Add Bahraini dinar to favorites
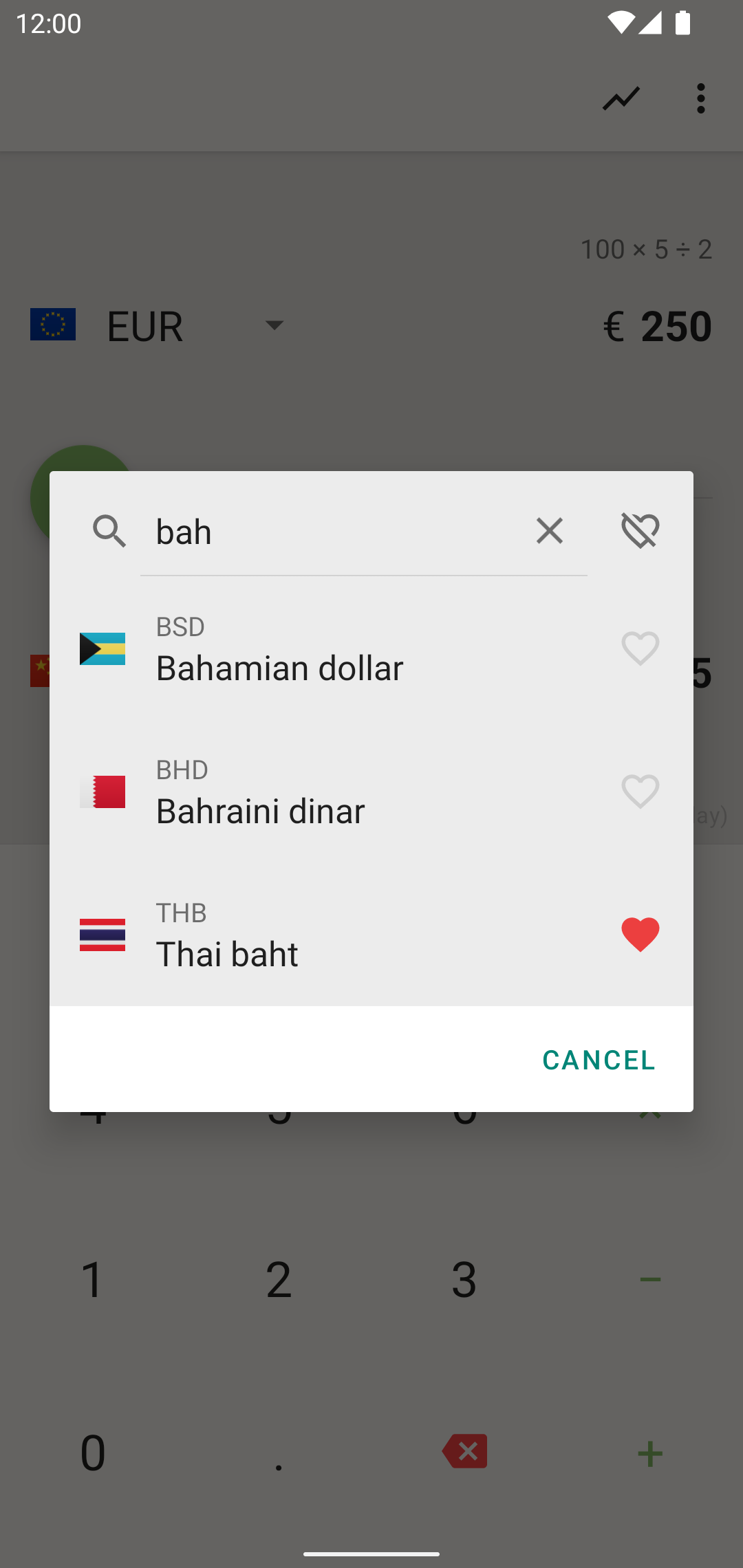This screenshot has height=1568, width=743. point(640,792)
